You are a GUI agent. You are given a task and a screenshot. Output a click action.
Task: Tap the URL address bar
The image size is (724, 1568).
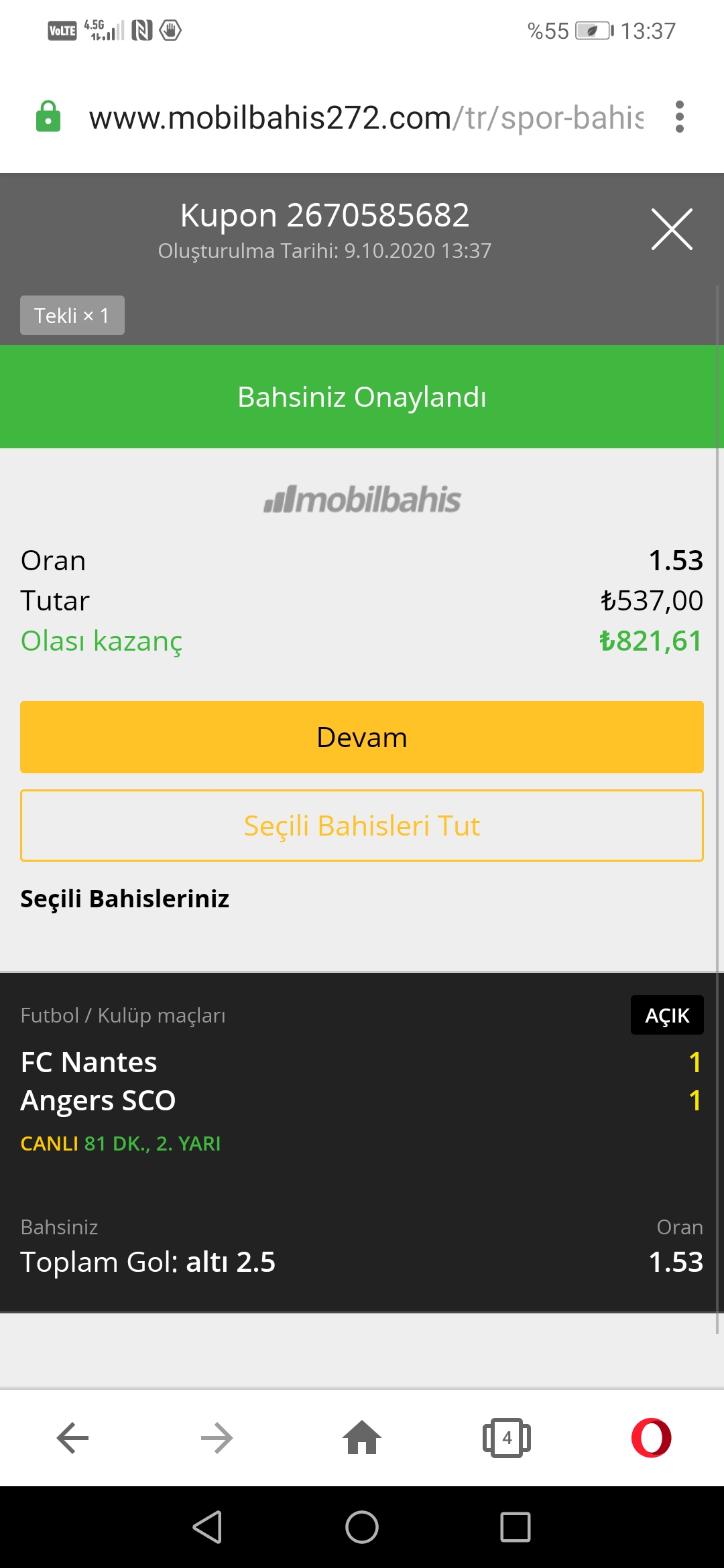pos(366,117)
